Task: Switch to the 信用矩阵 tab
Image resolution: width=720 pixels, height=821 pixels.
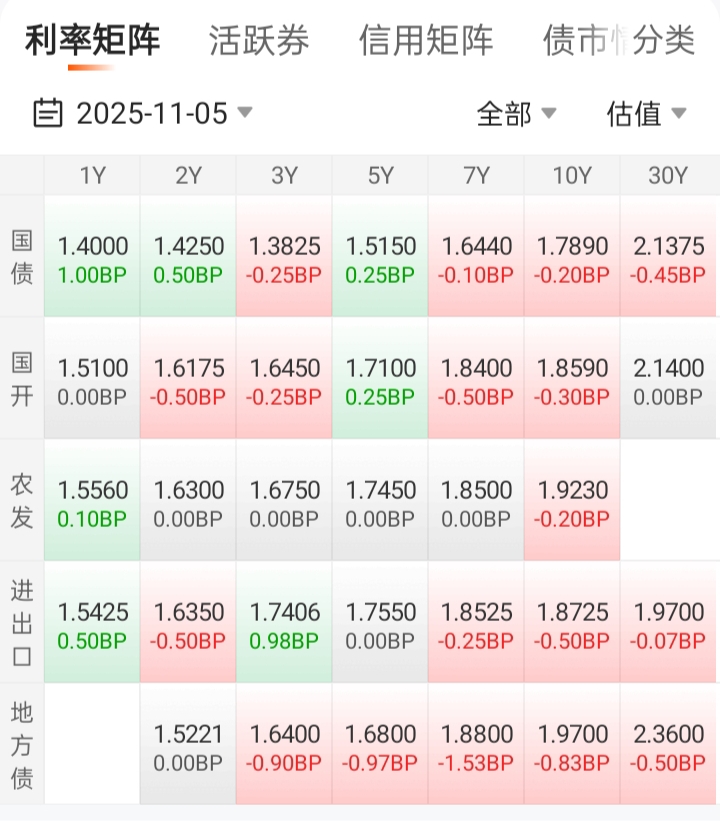Action: pyautogui.click(x=426, y=41)
